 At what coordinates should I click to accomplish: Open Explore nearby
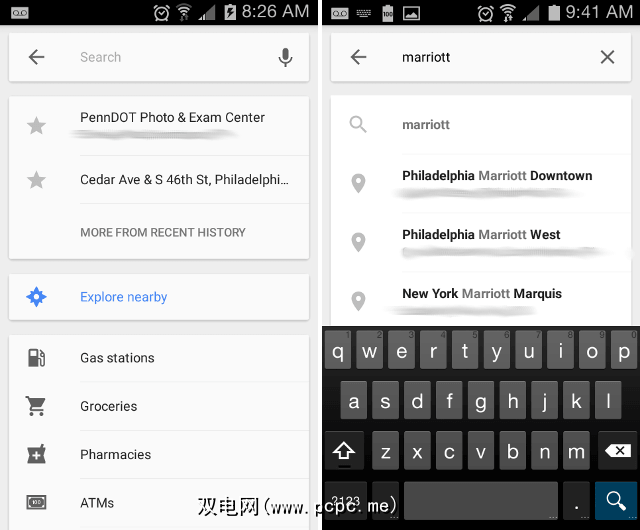(x=124, y=297)
